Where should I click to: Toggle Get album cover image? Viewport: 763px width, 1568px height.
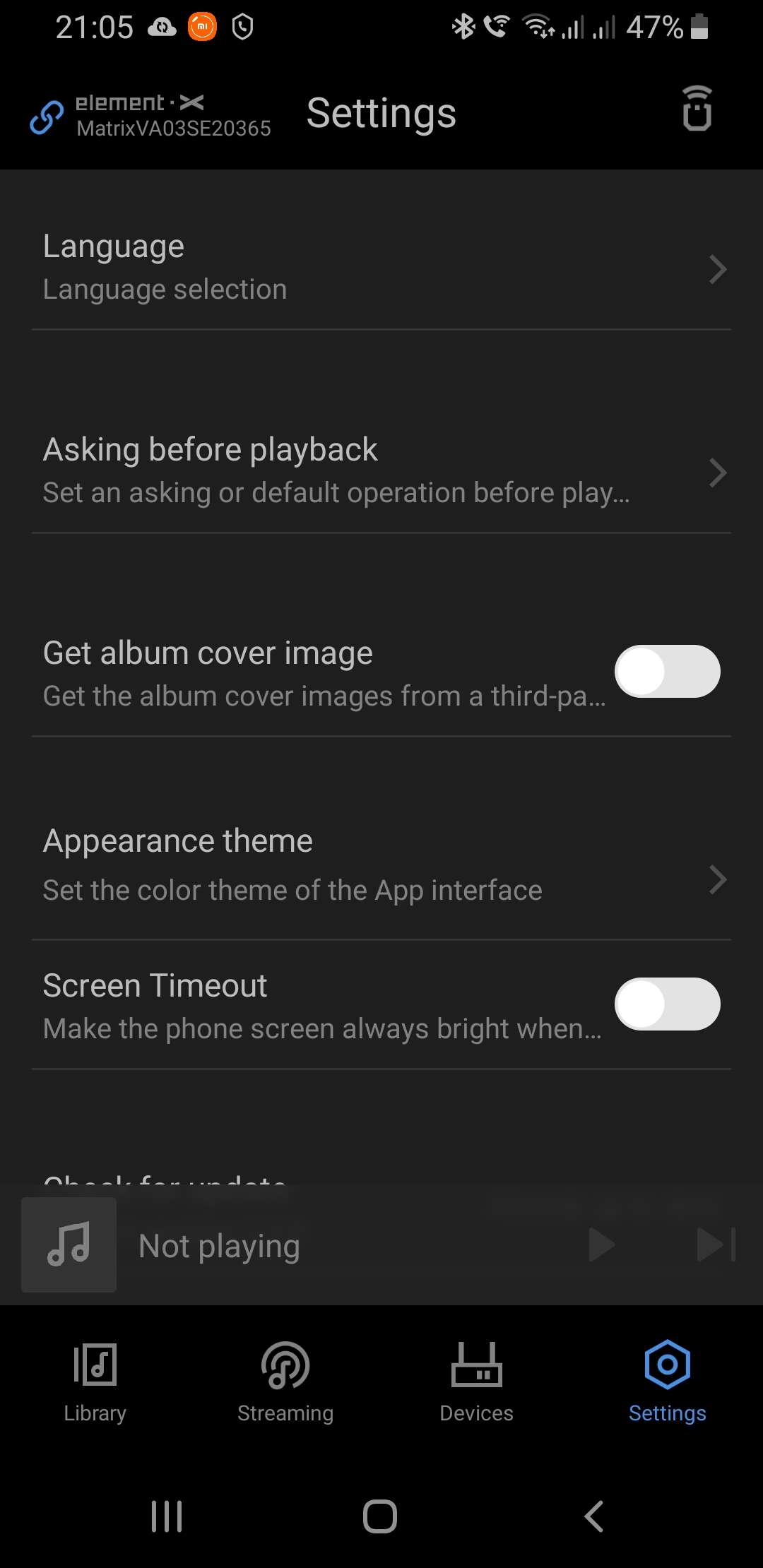click(668, 671)
